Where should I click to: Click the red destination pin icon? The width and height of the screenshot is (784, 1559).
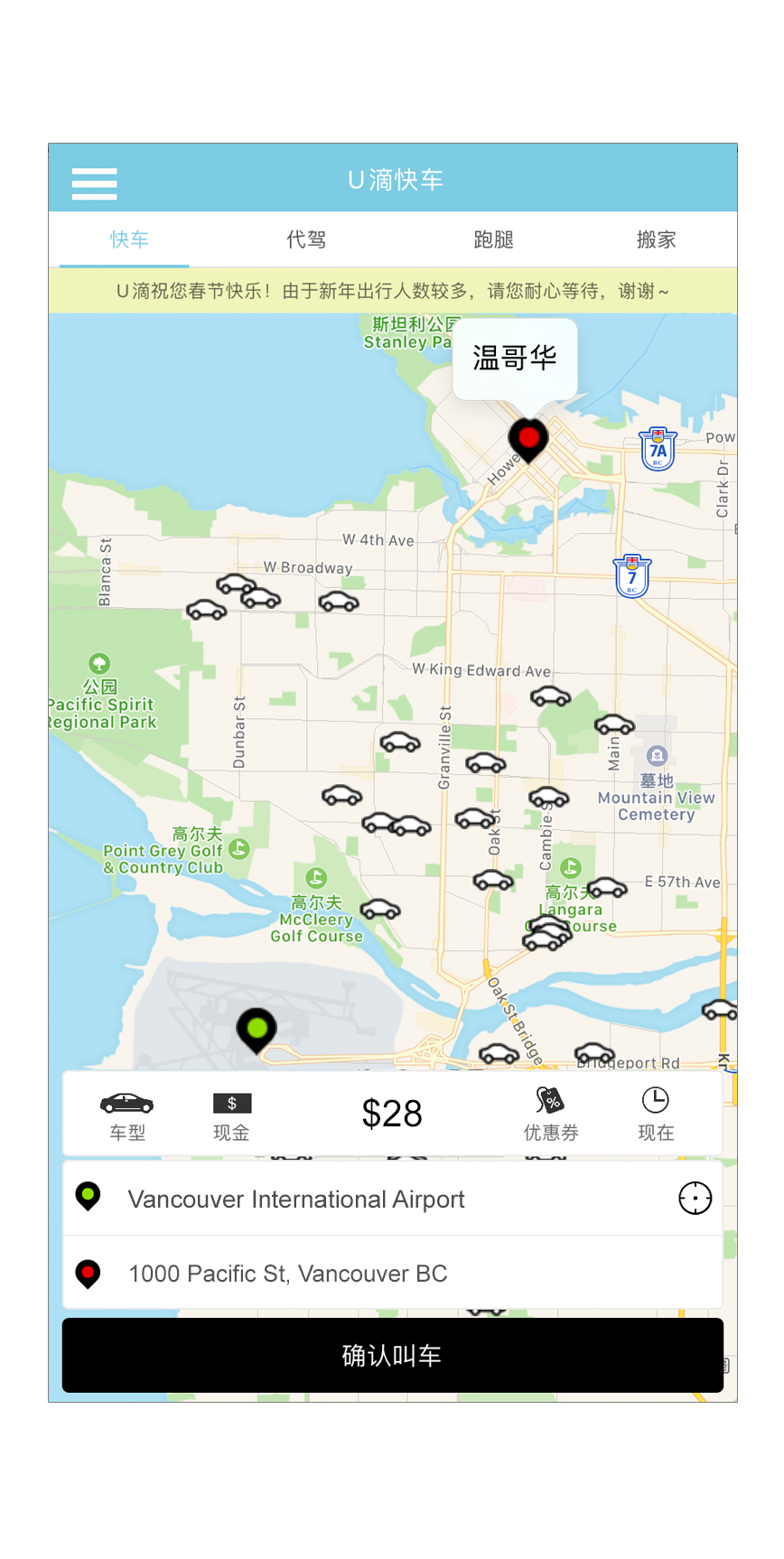[88, 1274]
